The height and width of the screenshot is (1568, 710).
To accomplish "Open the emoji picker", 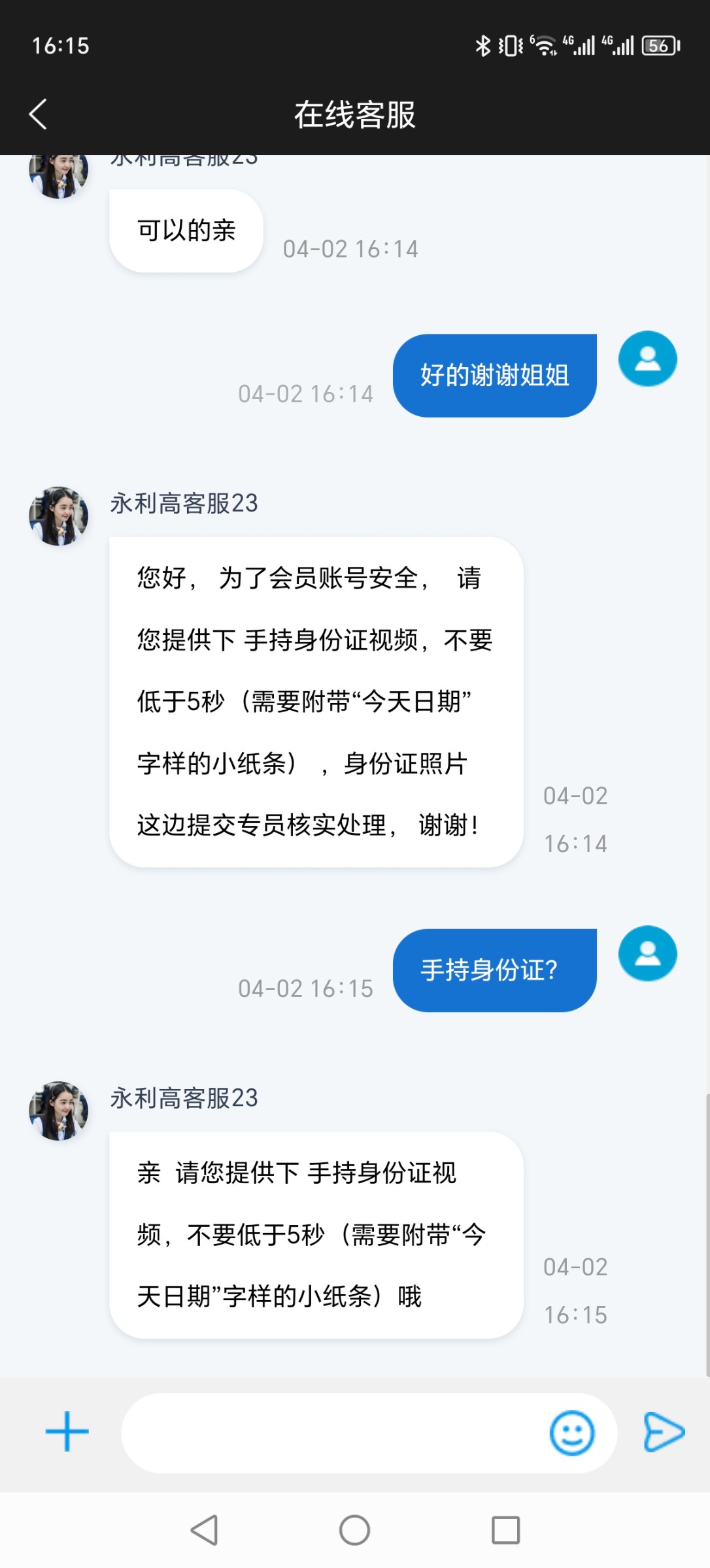I will (x=572, y=1433).
